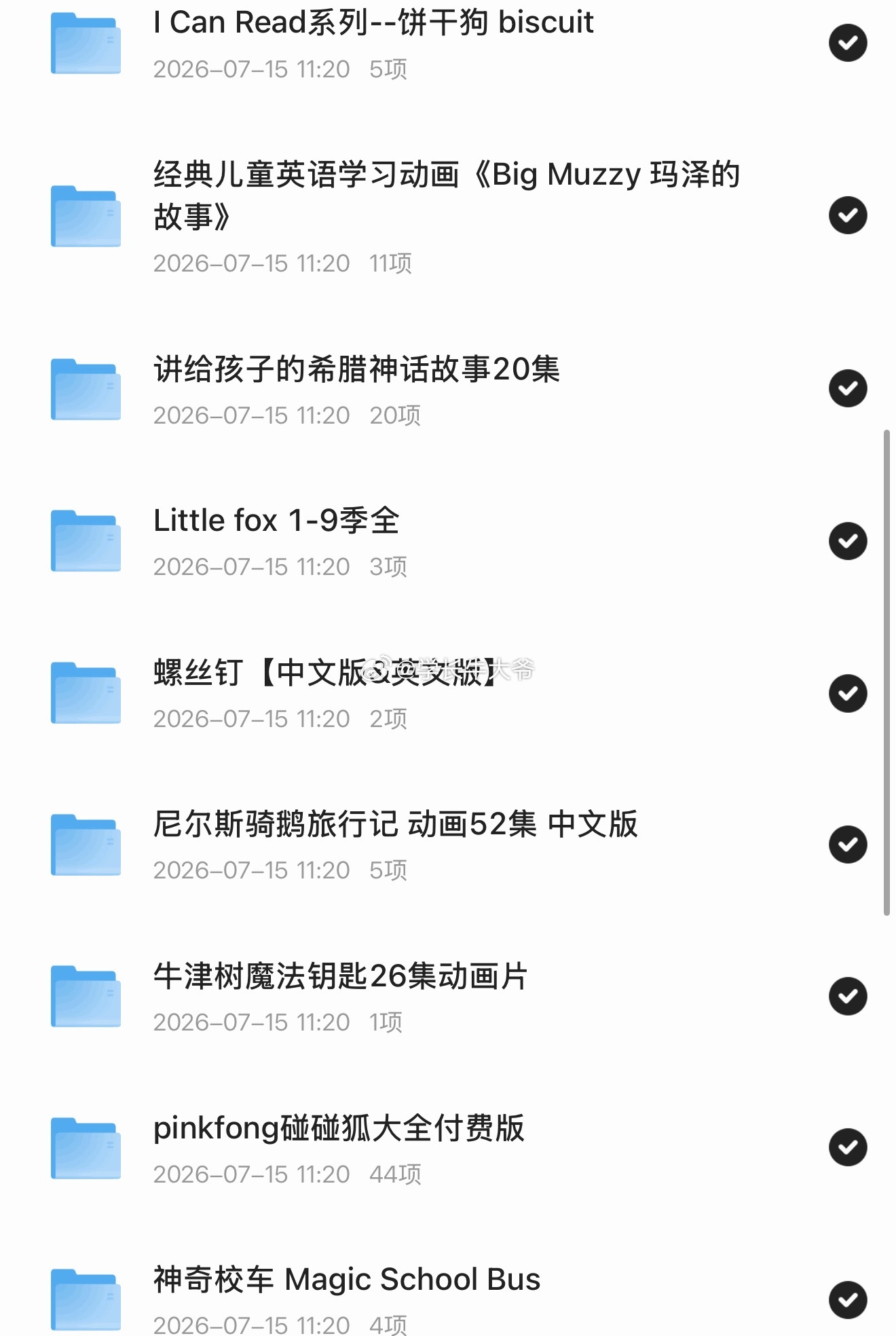
Task: Uncheck the 尼尔斯骑鹅旅行记 folder
Action: pyautogui.click(x=848, y=845)
